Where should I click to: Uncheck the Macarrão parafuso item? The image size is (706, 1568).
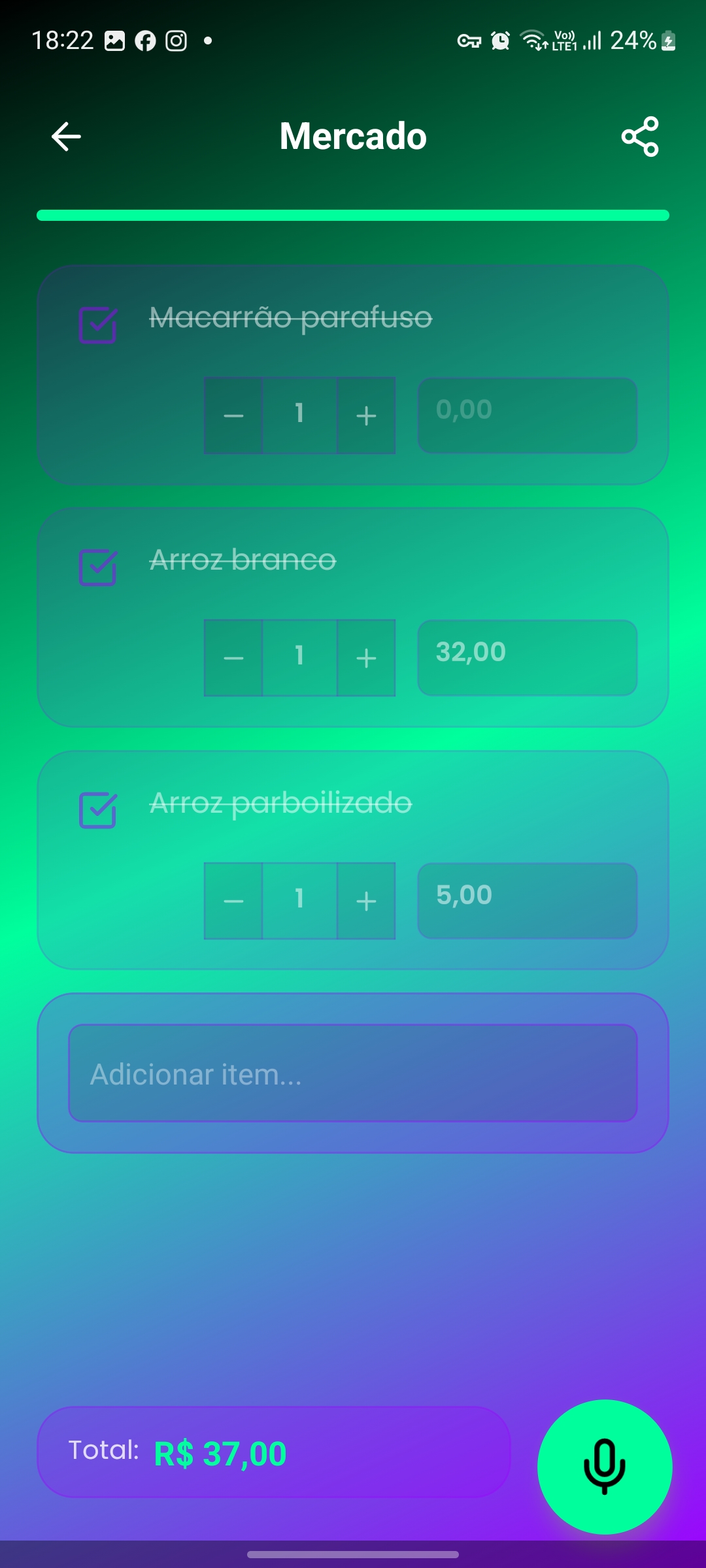click(x=98, y=325)
